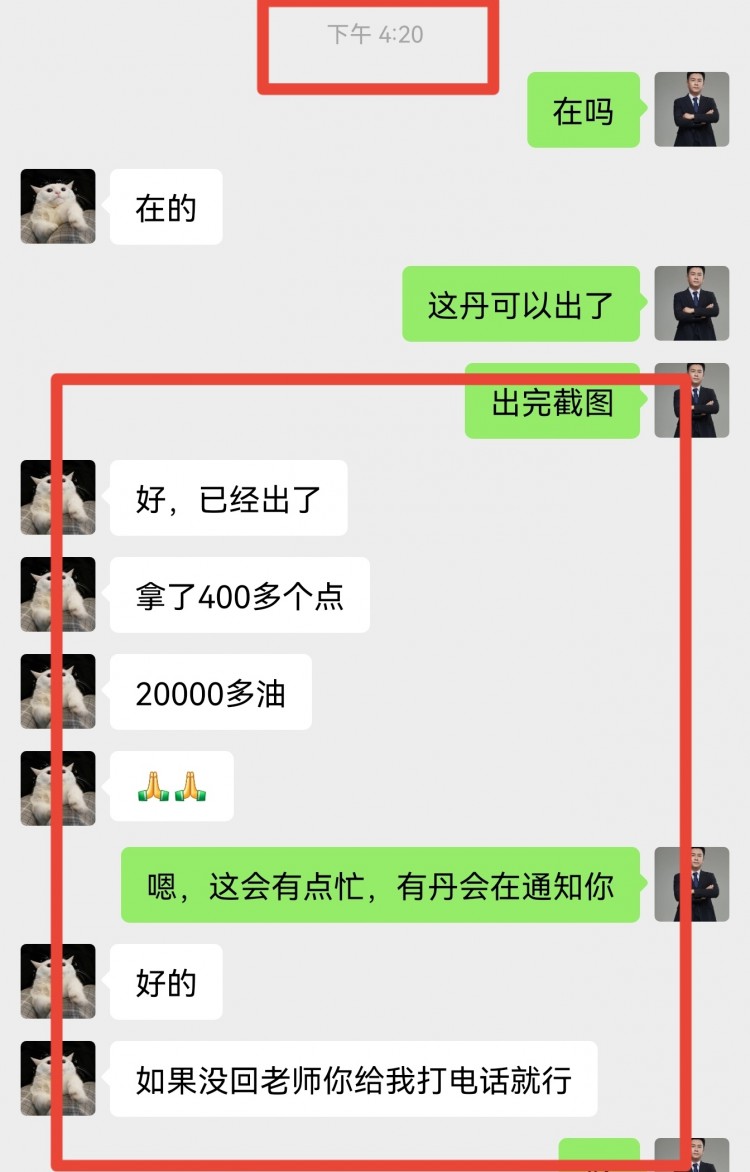Select the cat avatar next to 20000多油
Viewport: 750px width, 1172px height.
point(57,692)
